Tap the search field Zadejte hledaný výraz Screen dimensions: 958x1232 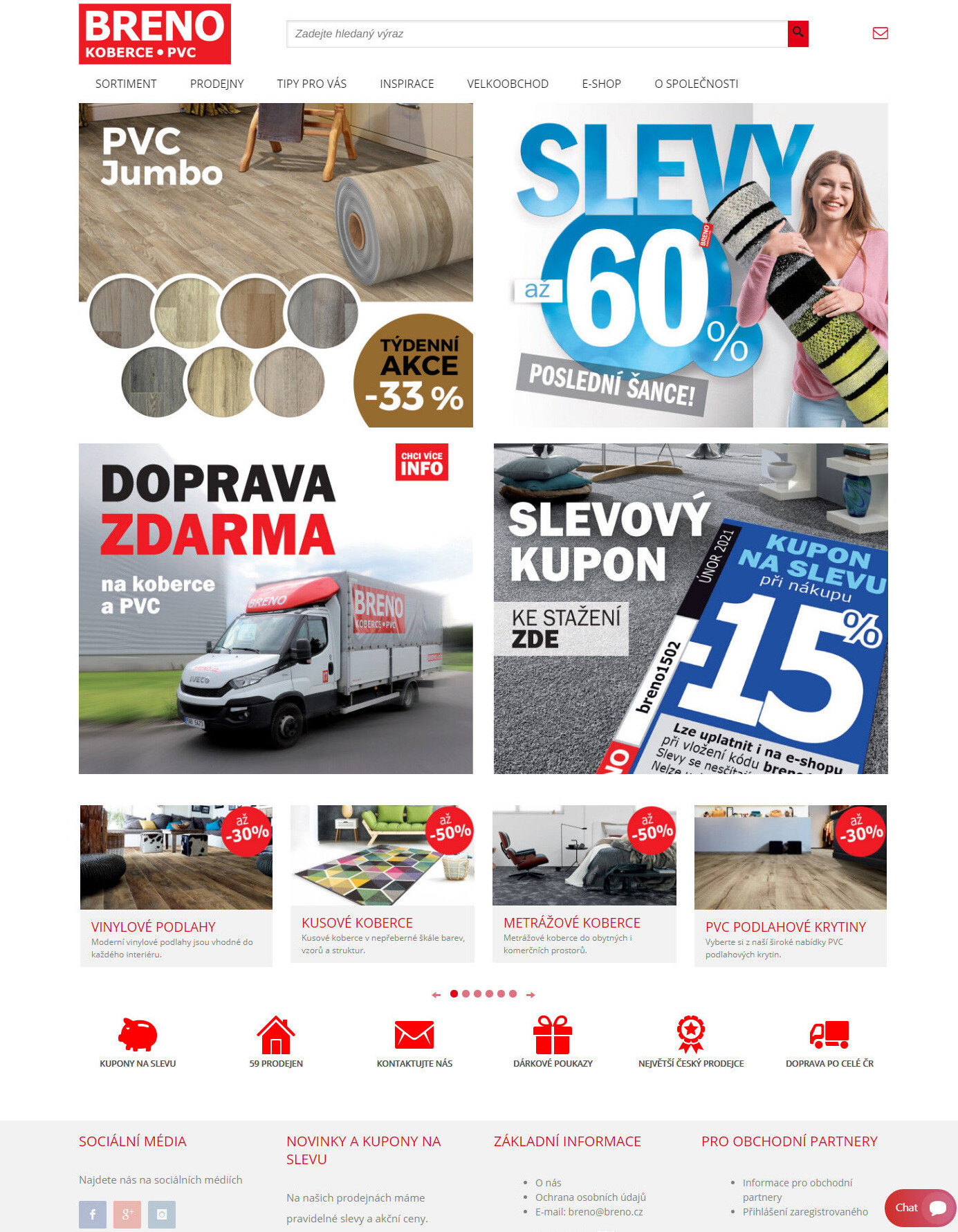[x=536, y=34]
